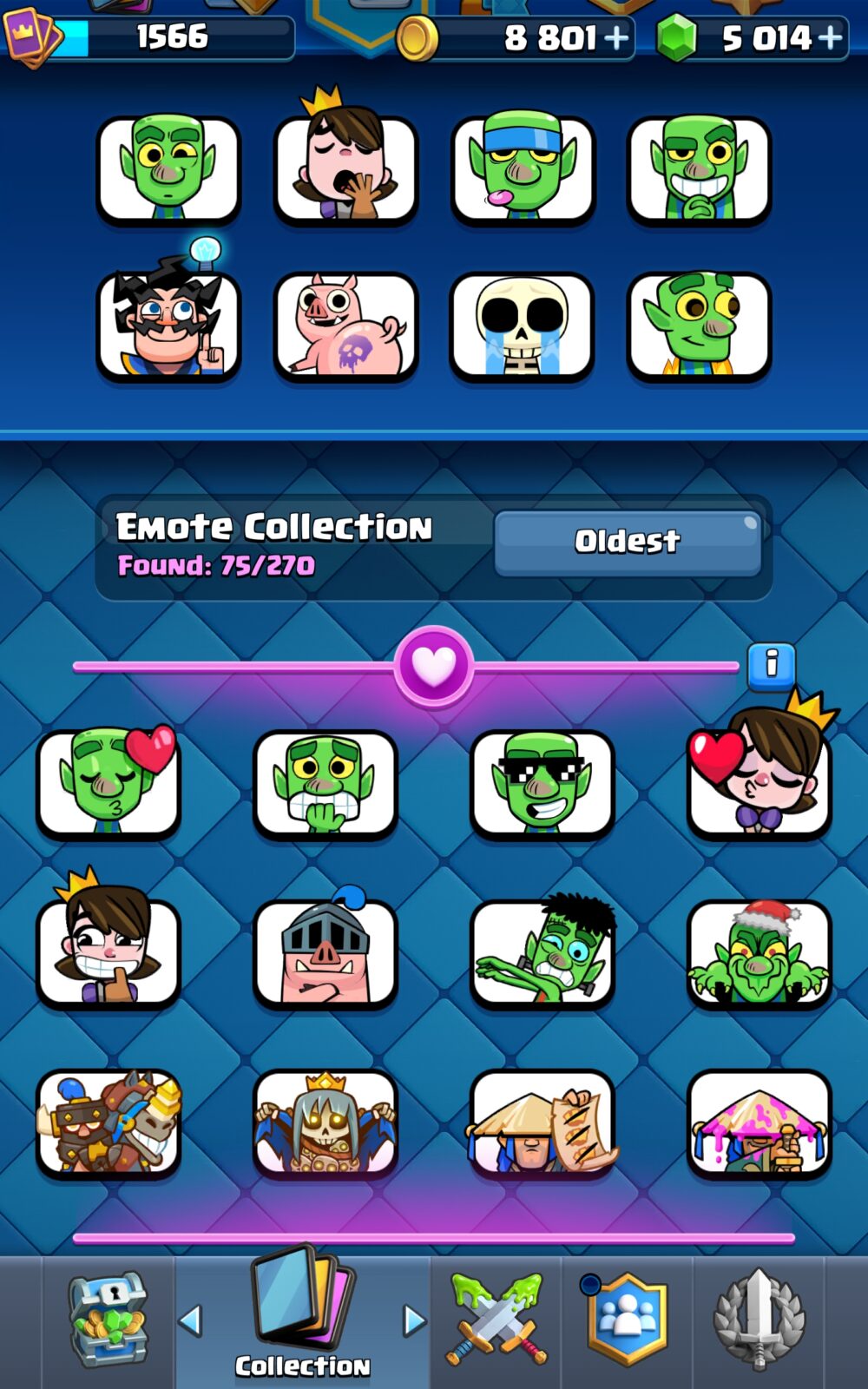868x1389 pixels.
Task: Select the yawning princess emote in deck
Action: (345, 161)
